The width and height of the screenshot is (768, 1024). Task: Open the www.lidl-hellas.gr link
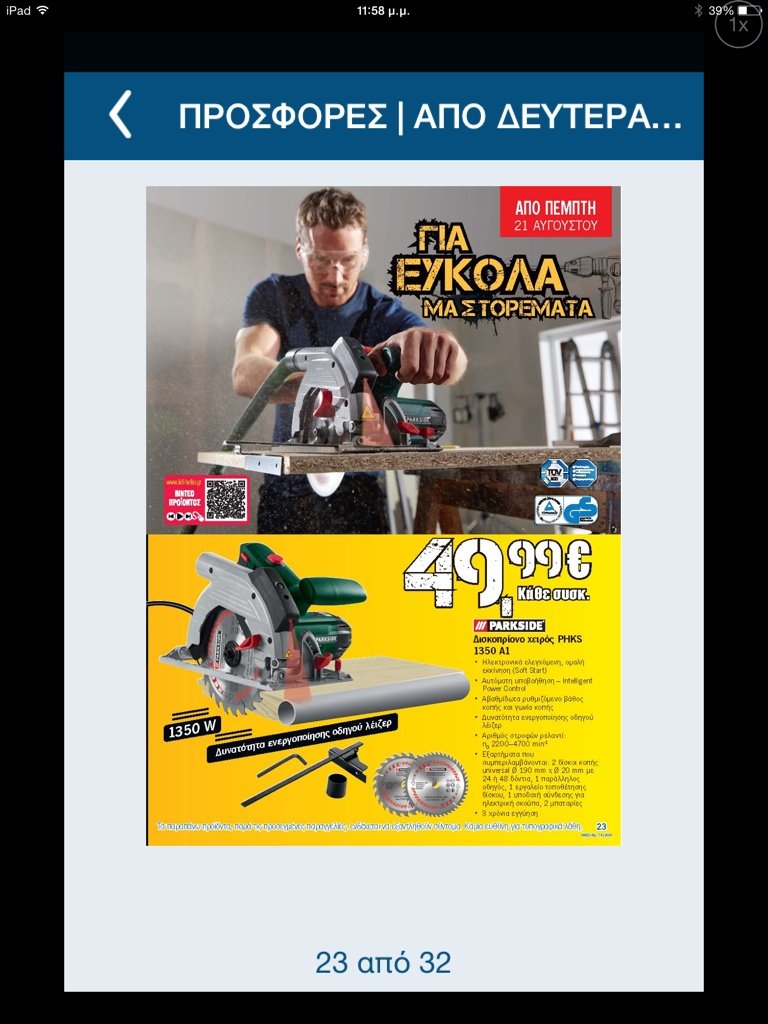click(183, 482)
